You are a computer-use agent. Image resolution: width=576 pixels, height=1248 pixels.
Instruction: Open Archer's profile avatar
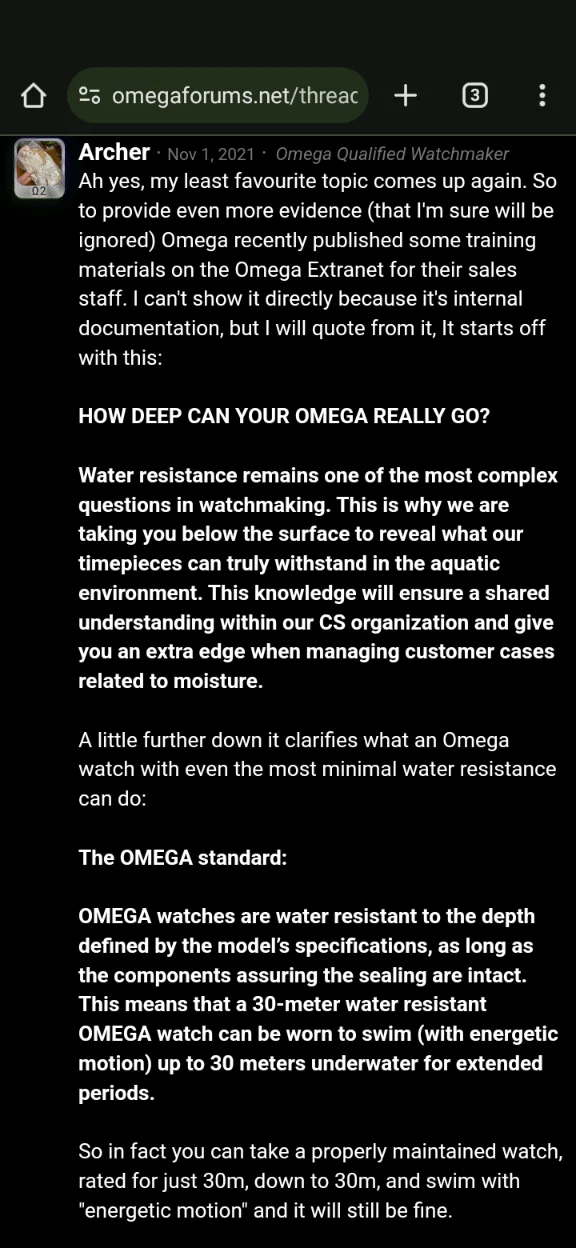(x=40, y=168)
